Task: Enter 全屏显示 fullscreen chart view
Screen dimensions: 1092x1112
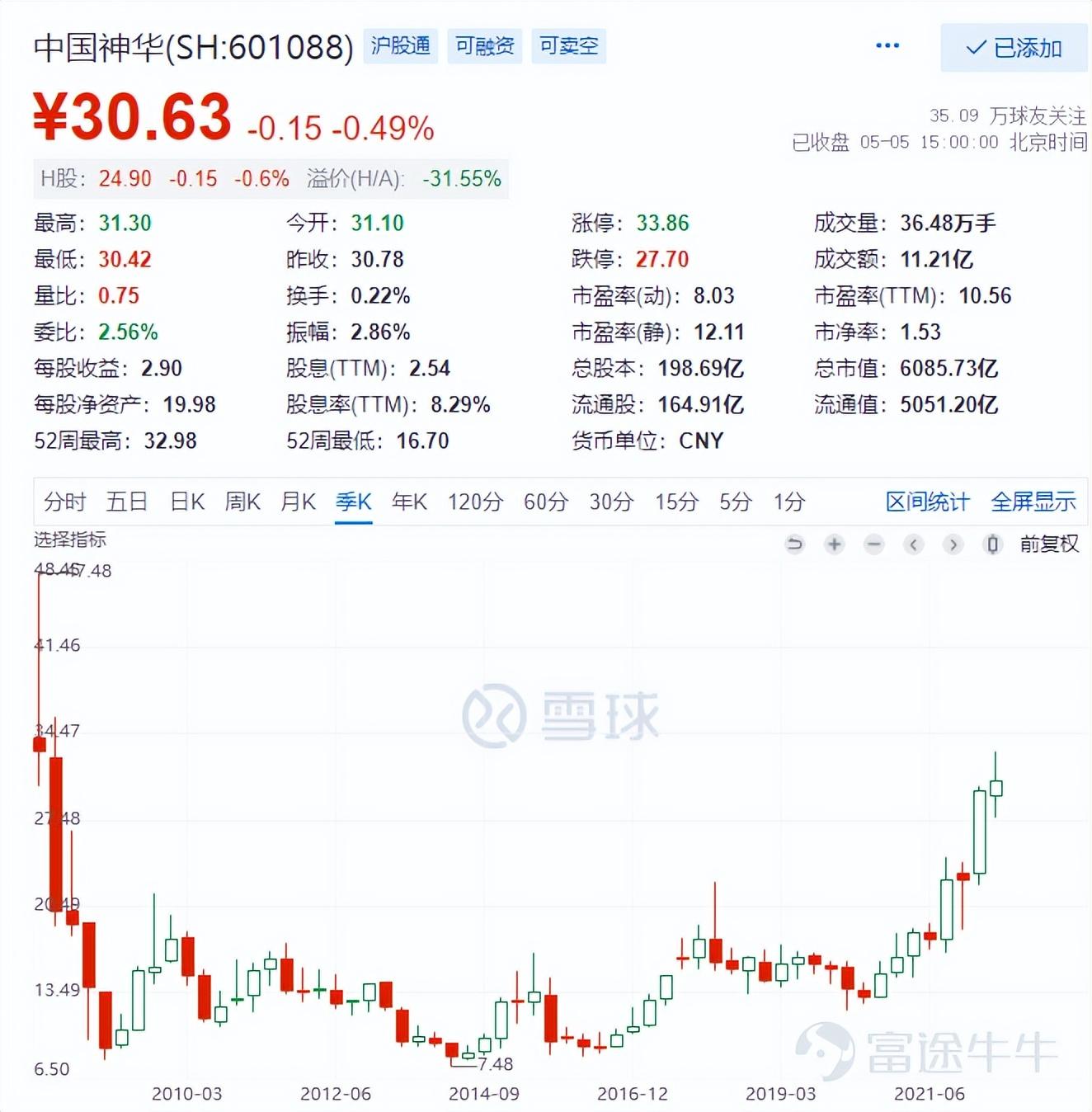Action: tap(1033, 502)
